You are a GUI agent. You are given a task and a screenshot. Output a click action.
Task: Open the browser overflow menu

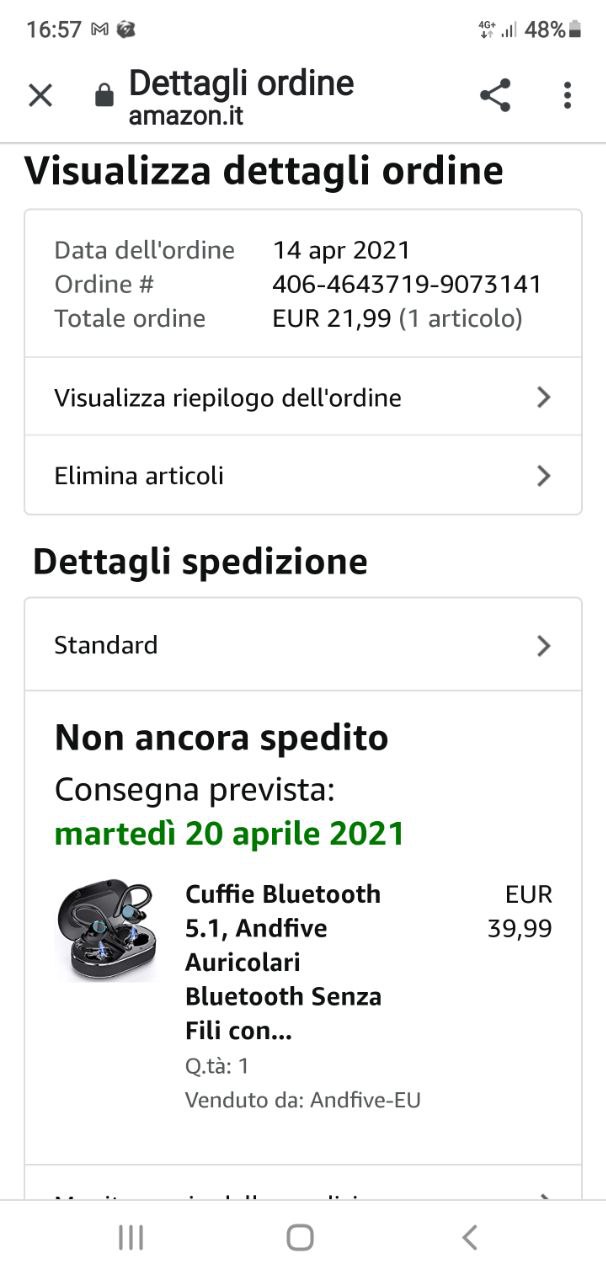tap(567, 96)
